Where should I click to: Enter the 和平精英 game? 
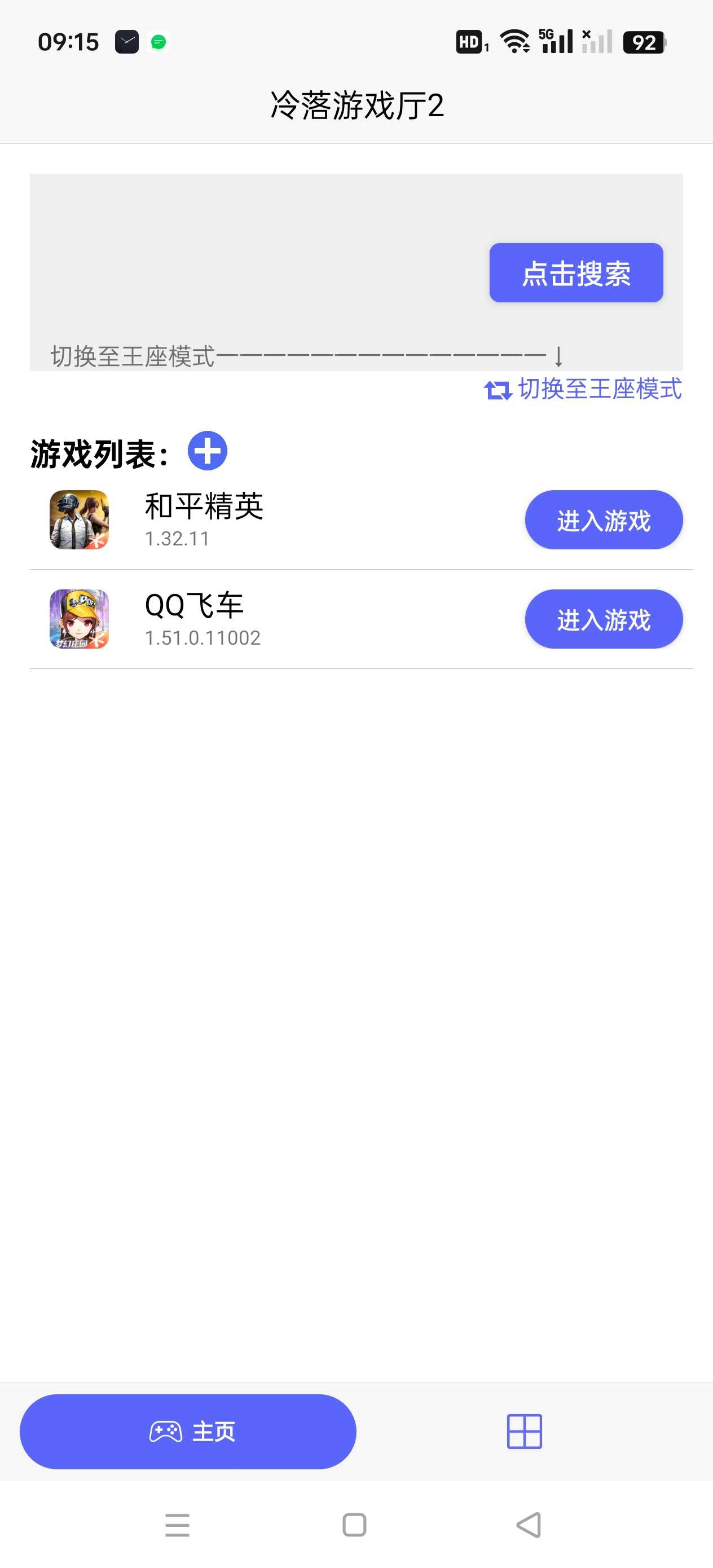604,520
